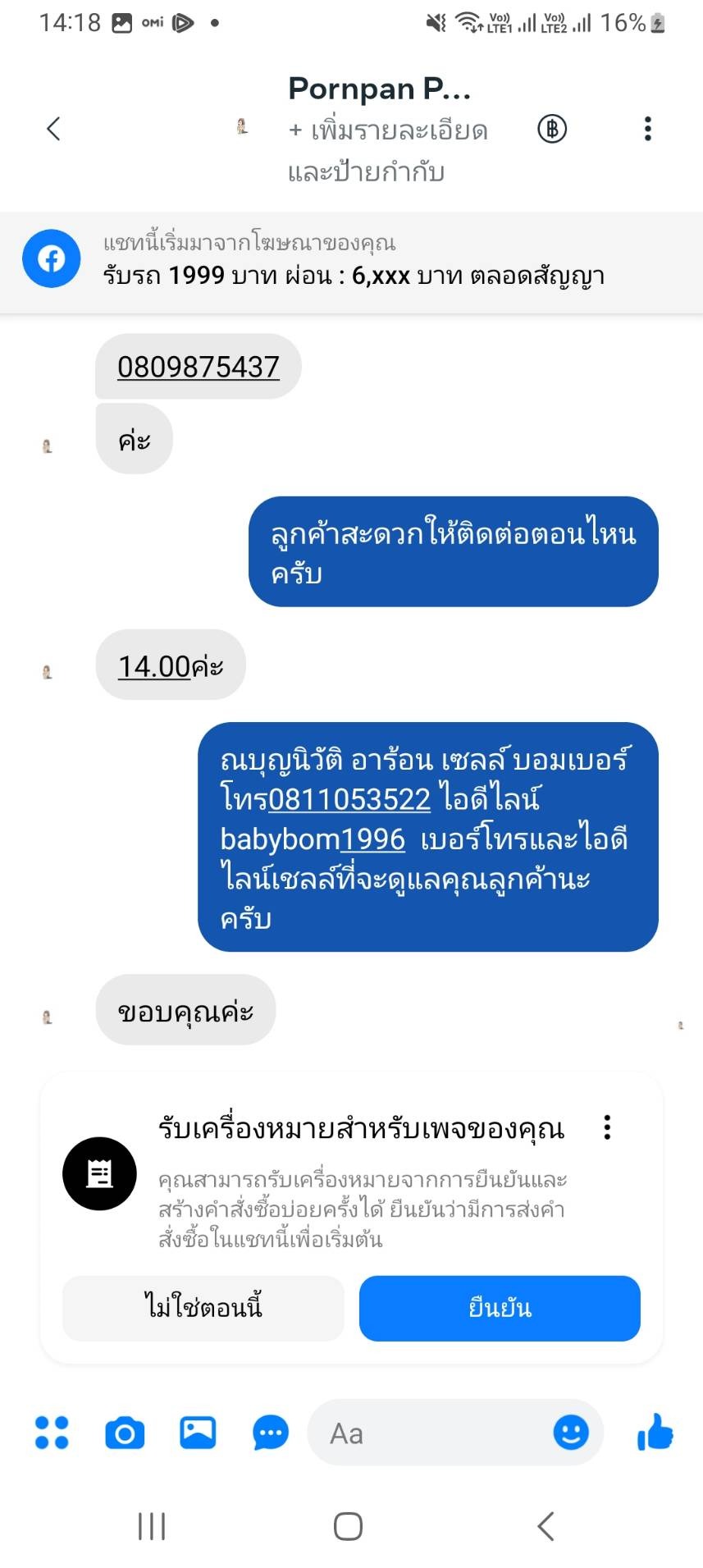Open the camera to take a photo

125,1433
